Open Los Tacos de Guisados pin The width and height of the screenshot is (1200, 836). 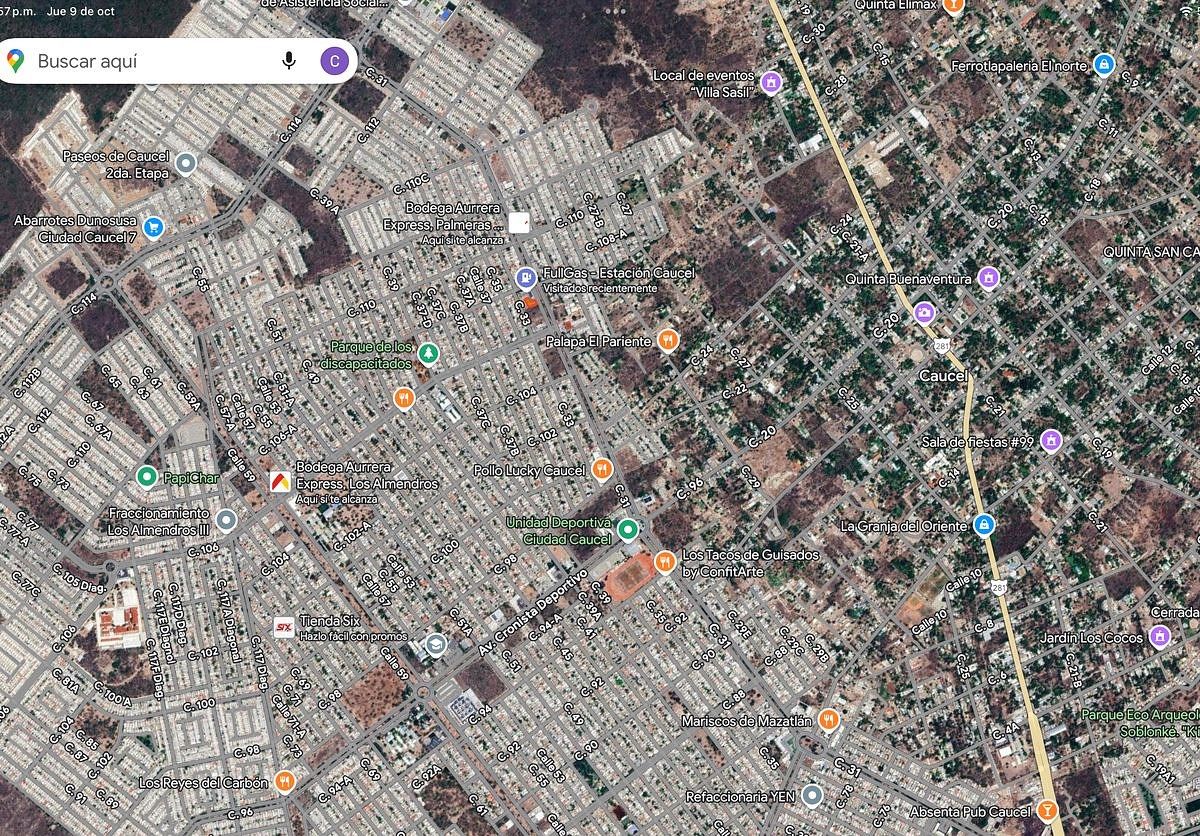click(664, 562)
